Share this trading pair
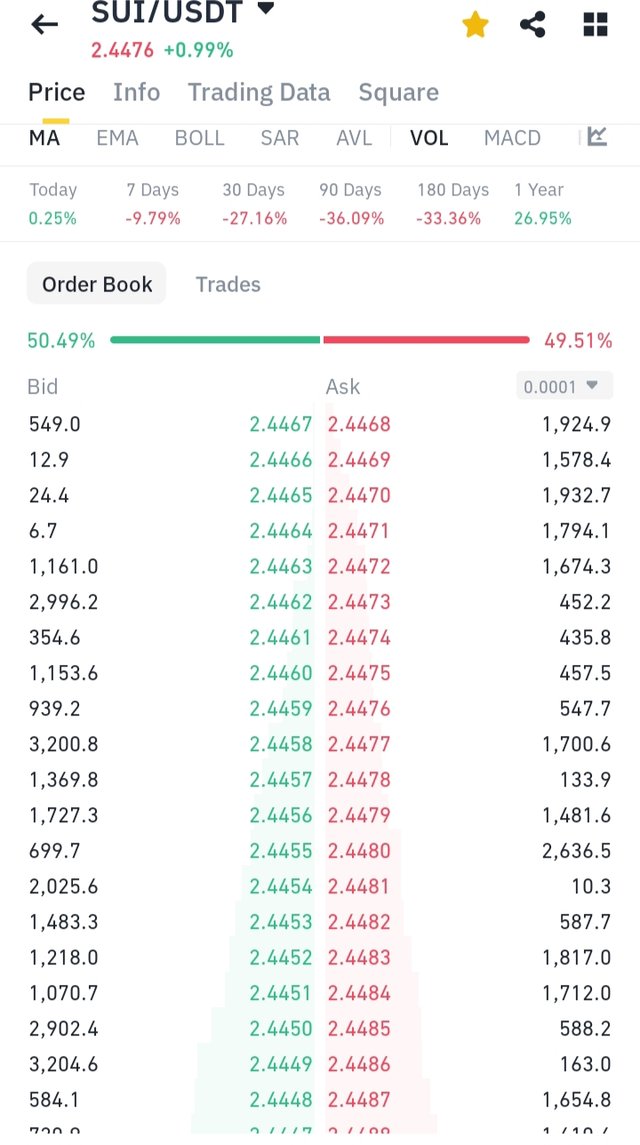The height and width of the screenshot is (1145, 640). (x=533, y=25)
